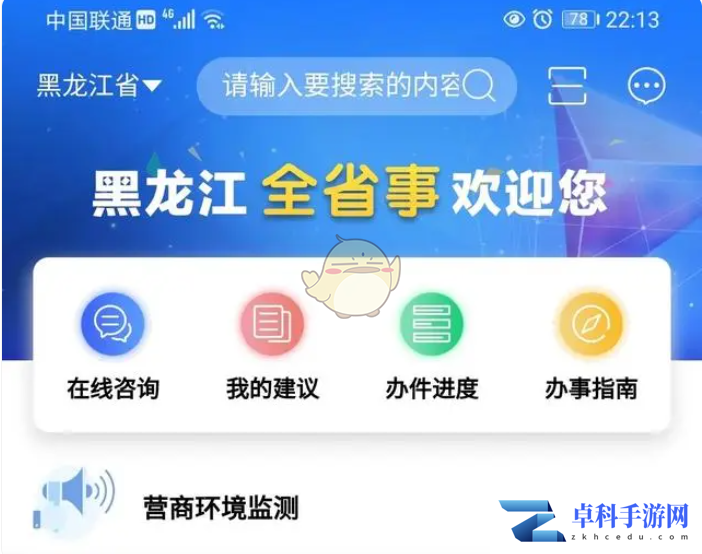Open the messages chat bubble icon

pos(646,87)
